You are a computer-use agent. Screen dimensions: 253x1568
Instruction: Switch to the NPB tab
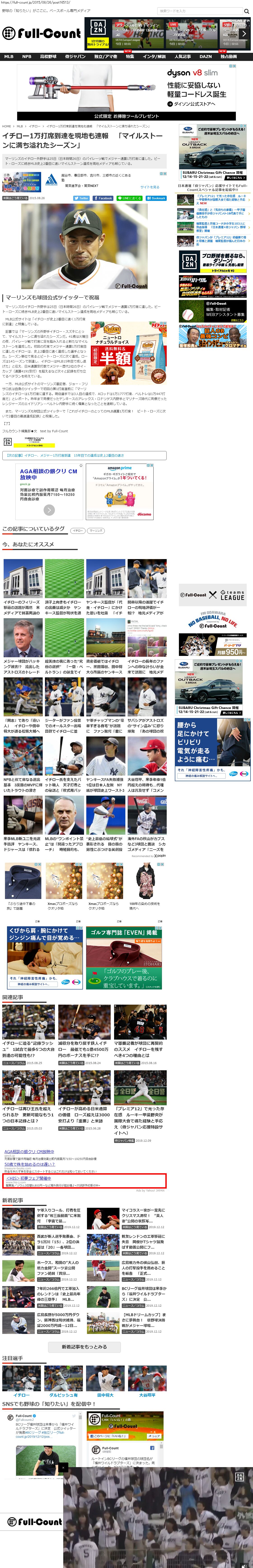tap(27, 57)
